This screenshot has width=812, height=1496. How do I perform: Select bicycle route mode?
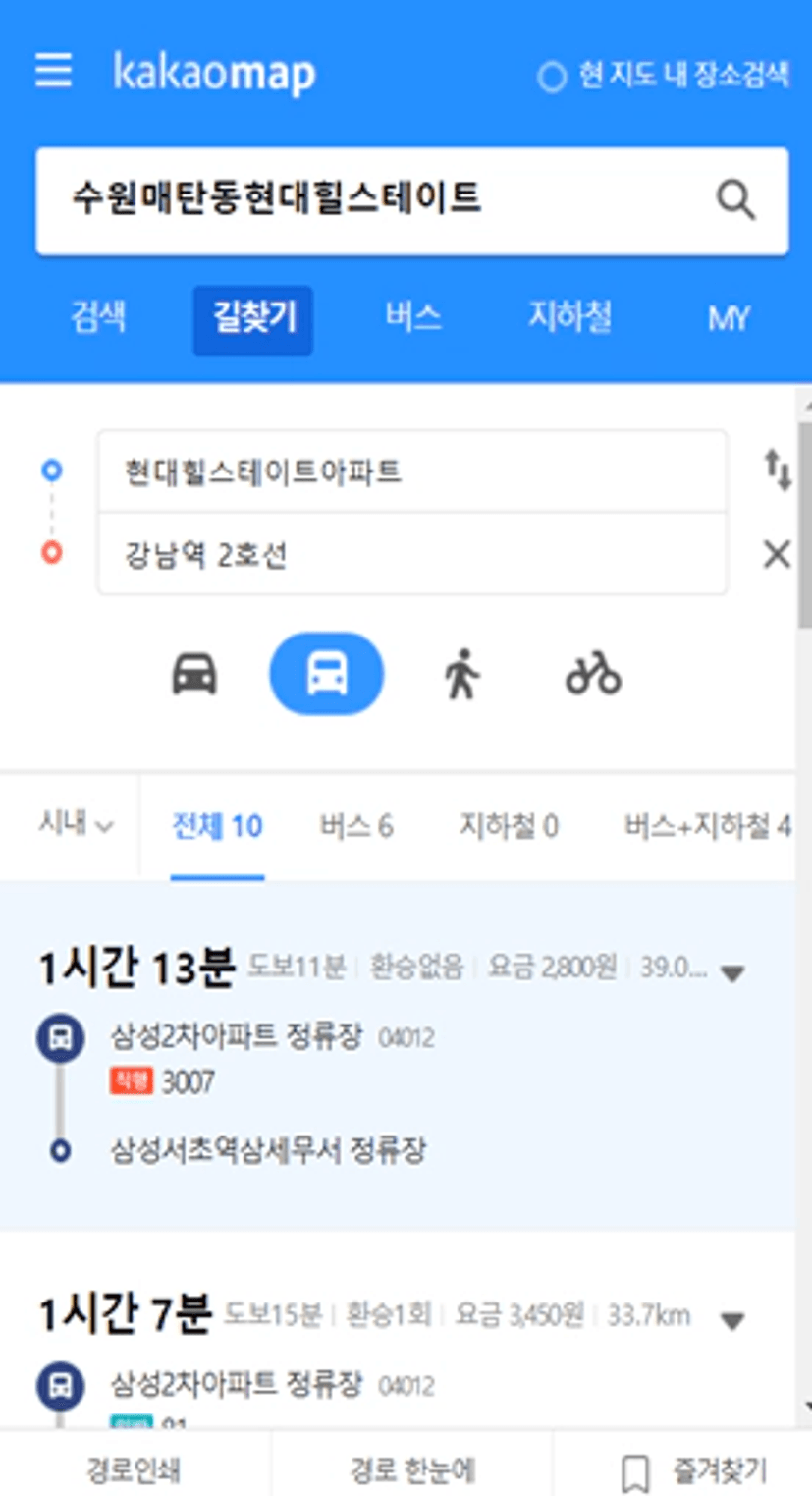pyautogui.click(x=593, y=675)
